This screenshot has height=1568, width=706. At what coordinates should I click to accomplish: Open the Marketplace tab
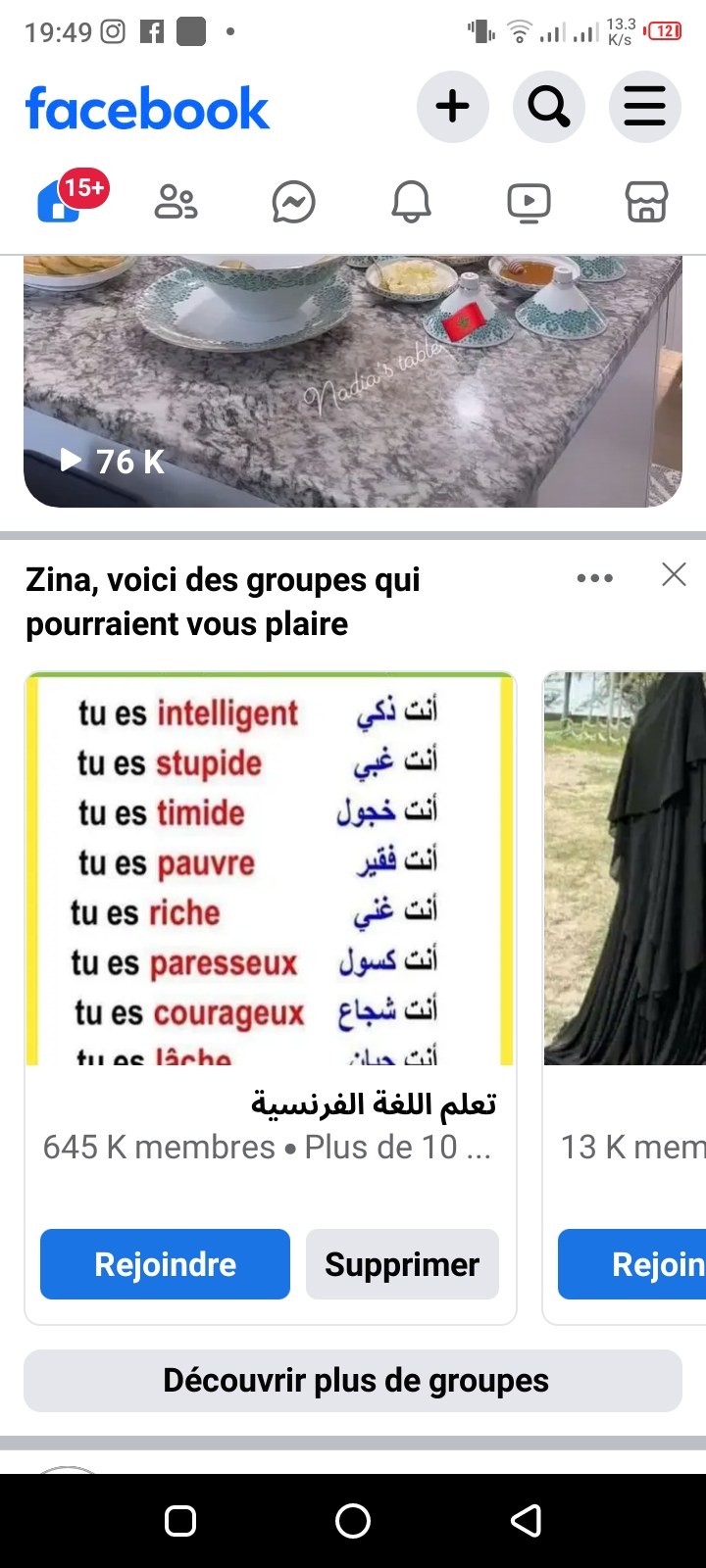coord(646,203)
